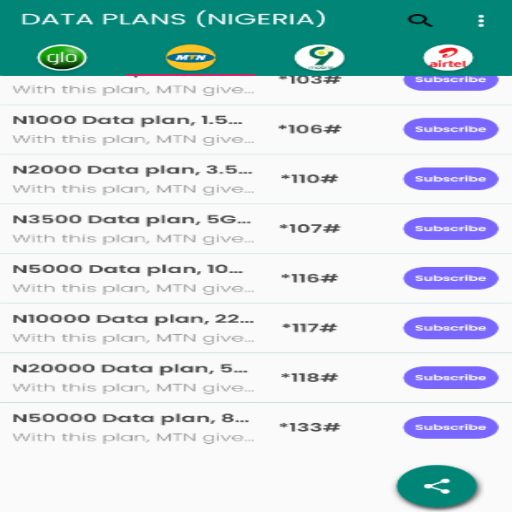Open the search icon in app bar
Viewport: 512px width, 512px height.
coord(420,20)
